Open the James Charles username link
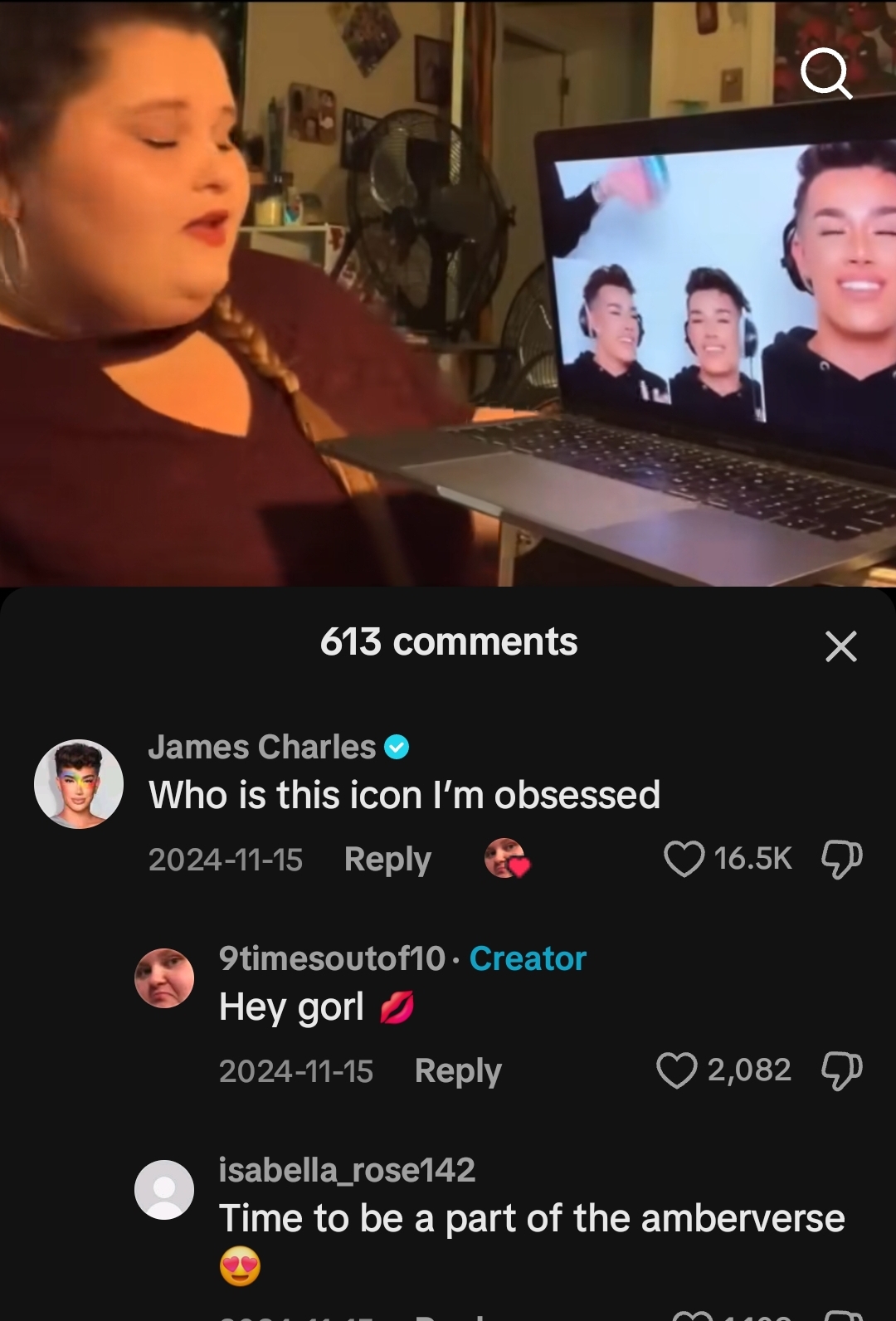This screenshot has height=1321, width=896. click(x=262, y=748)
